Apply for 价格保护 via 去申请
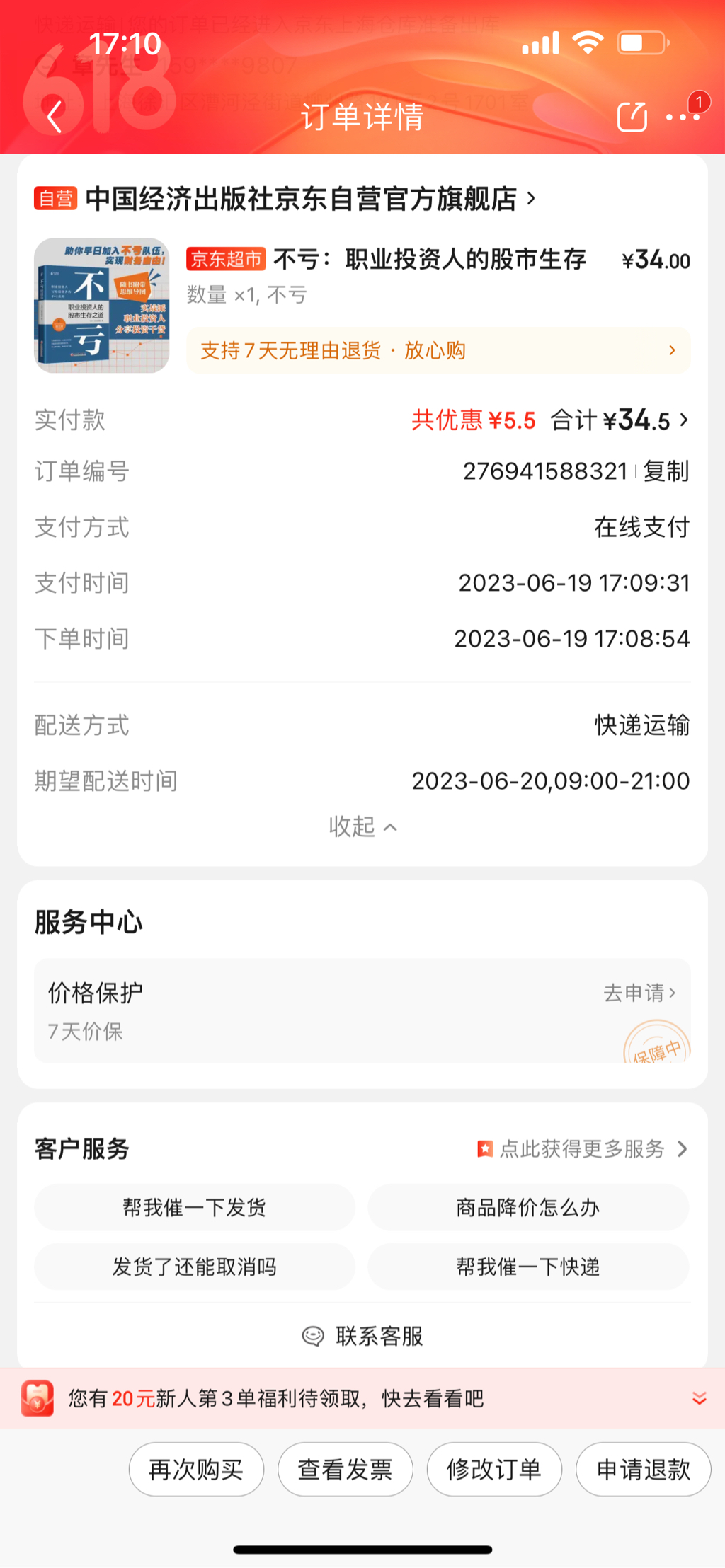725x1568 pixels. (639, 993)
